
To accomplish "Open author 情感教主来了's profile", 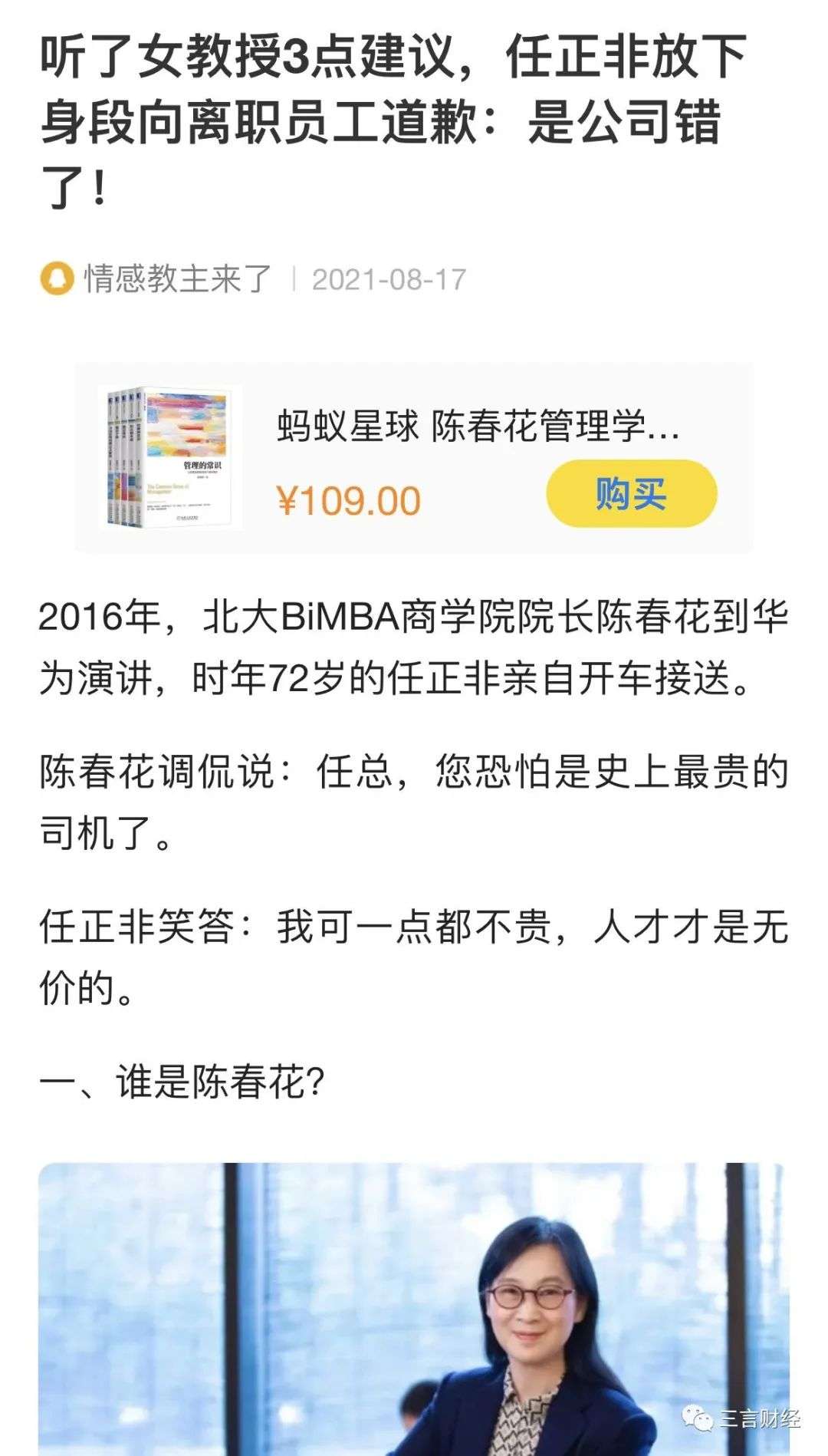I will [x=177, y=278].
